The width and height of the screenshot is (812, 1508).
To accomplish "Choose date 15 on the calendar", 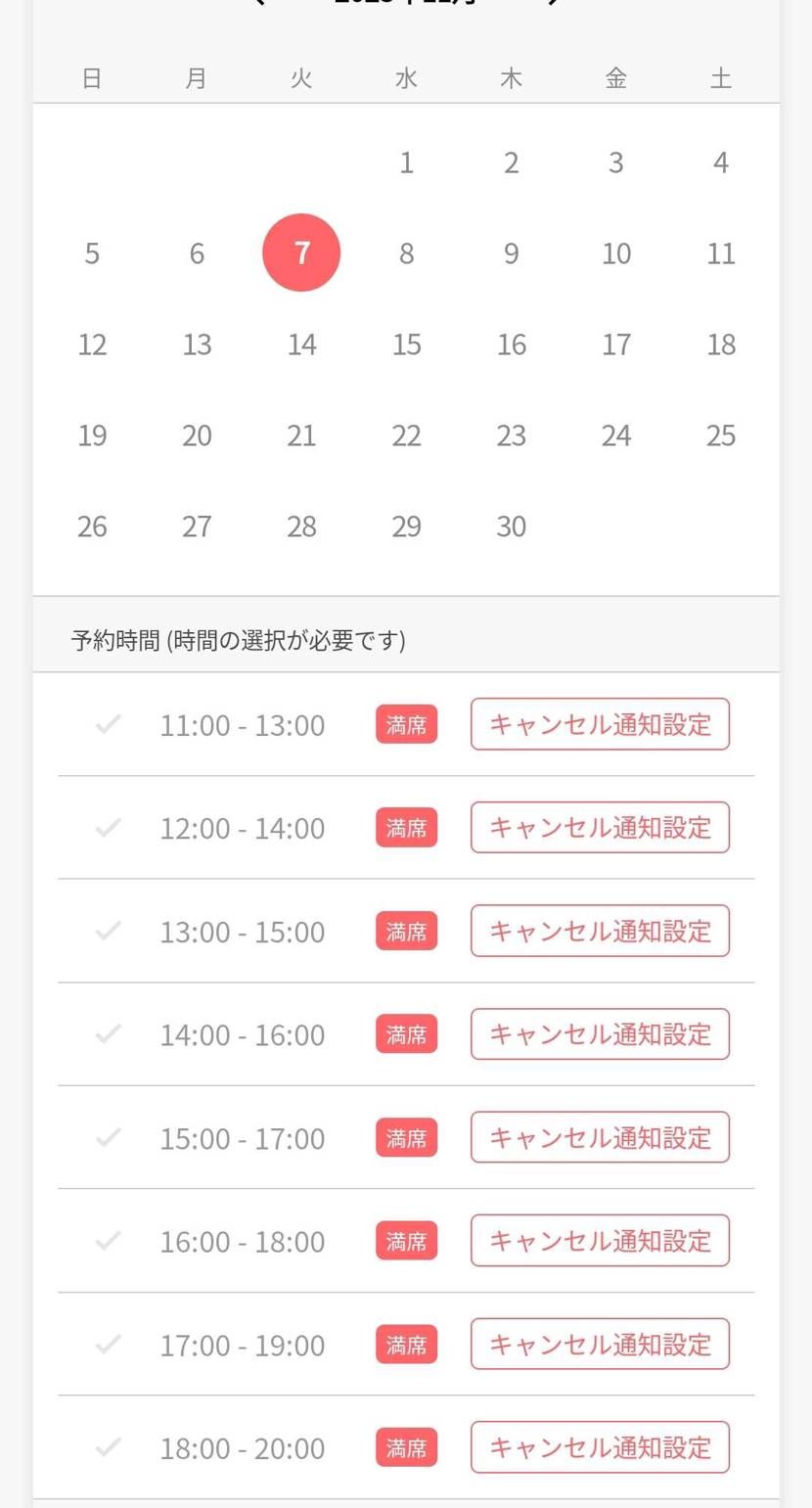I will (406, 343).
